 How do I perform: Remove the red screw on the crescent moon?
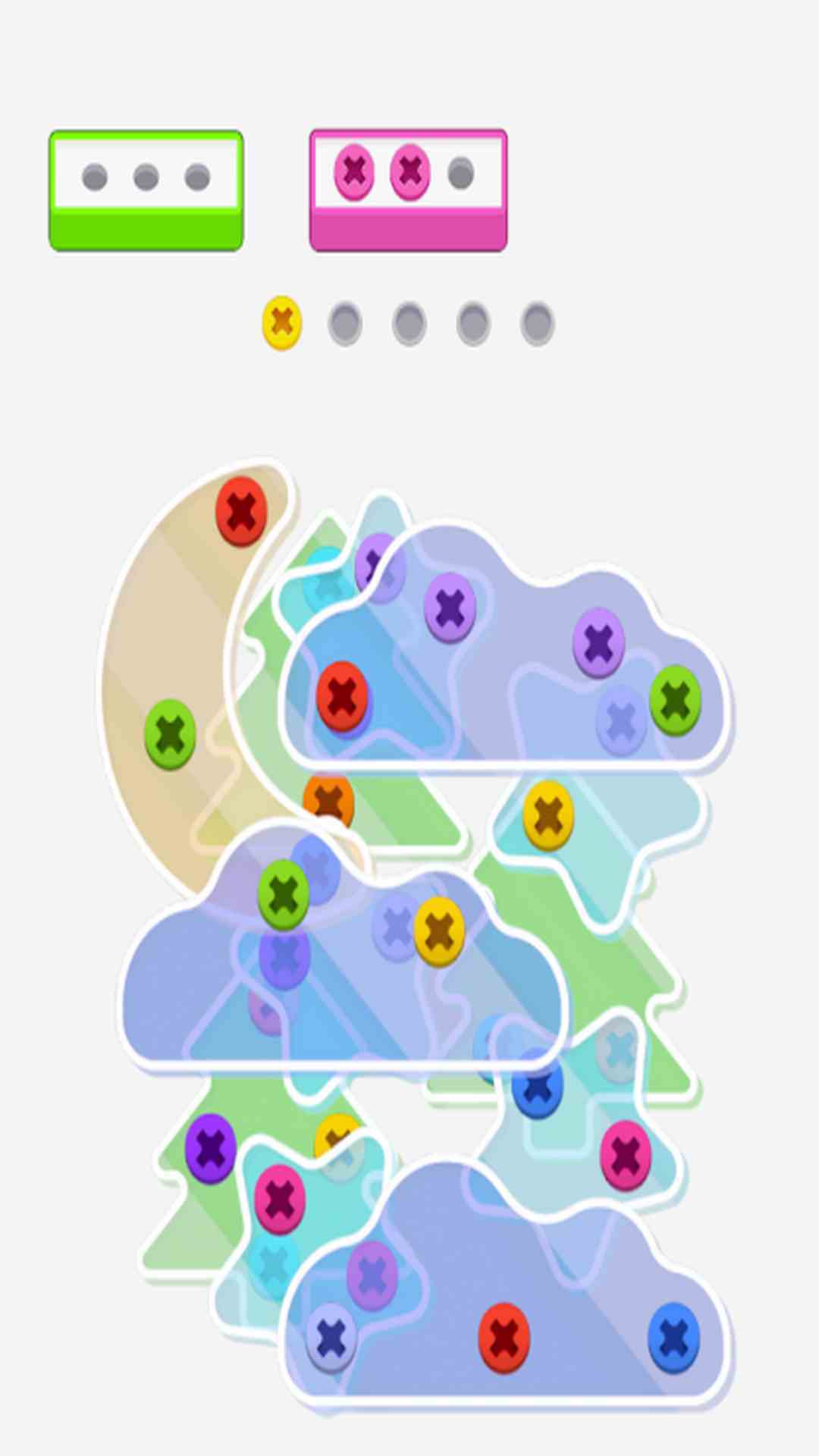click(241, 512)
